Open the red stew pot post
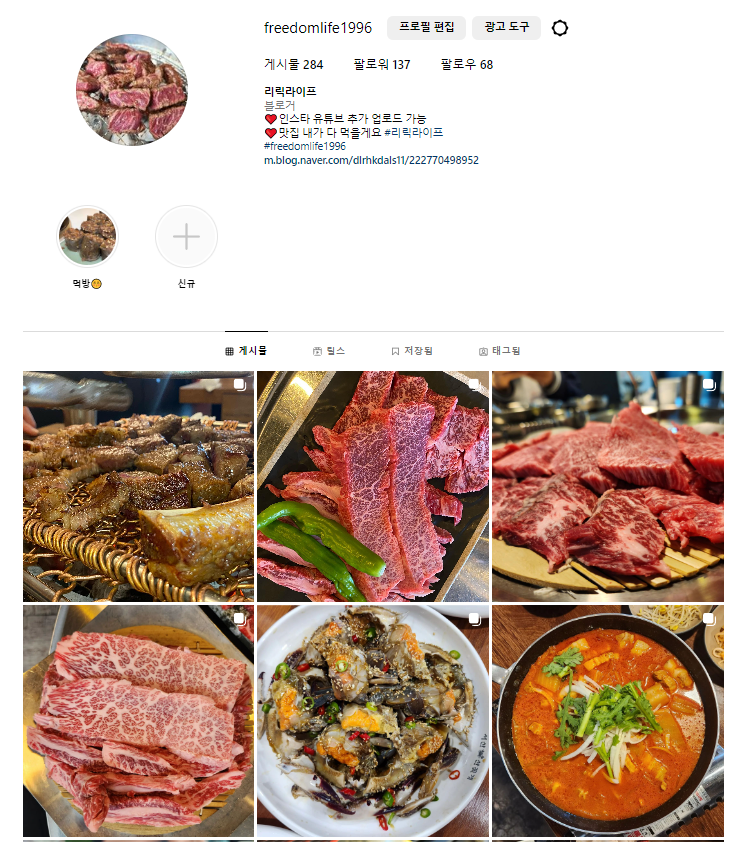749x842 pixels. [x=607, y=720]
